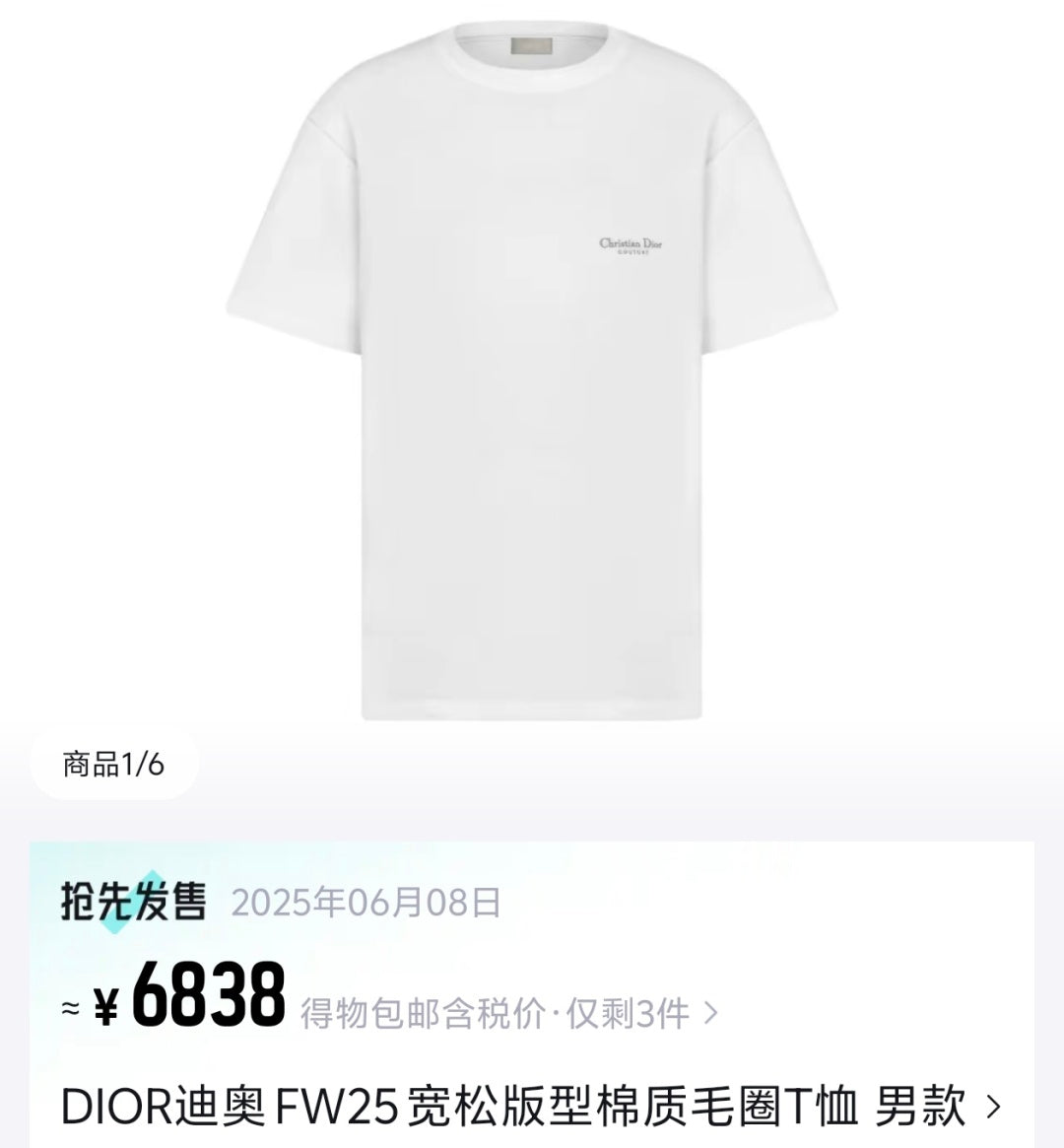Open the 得物包邮含税价 price details

point(509,1013)
